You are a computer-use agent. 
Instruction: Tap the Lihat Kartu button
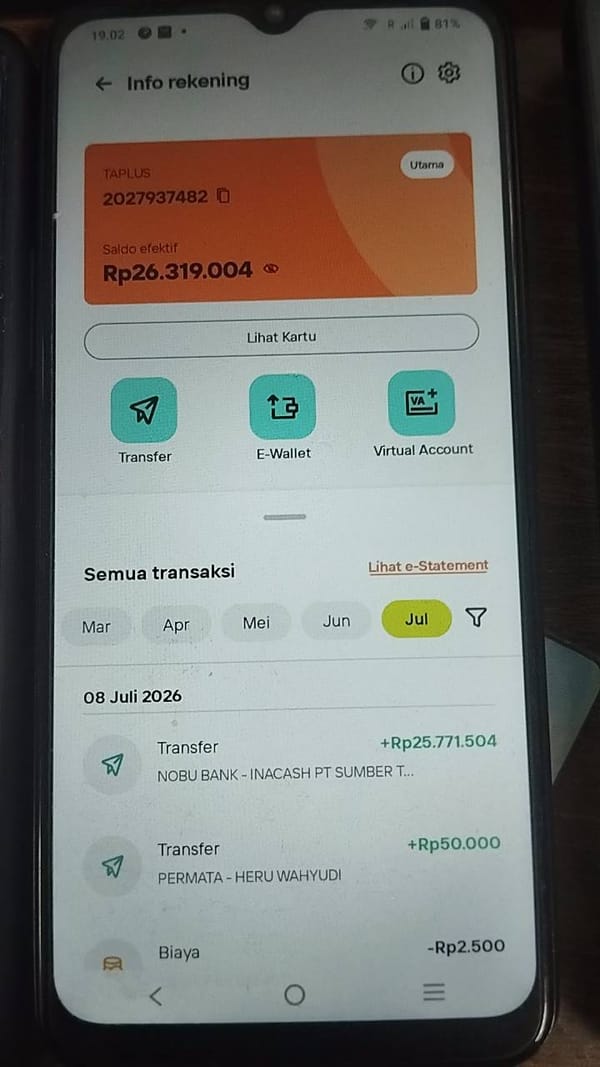281,337
